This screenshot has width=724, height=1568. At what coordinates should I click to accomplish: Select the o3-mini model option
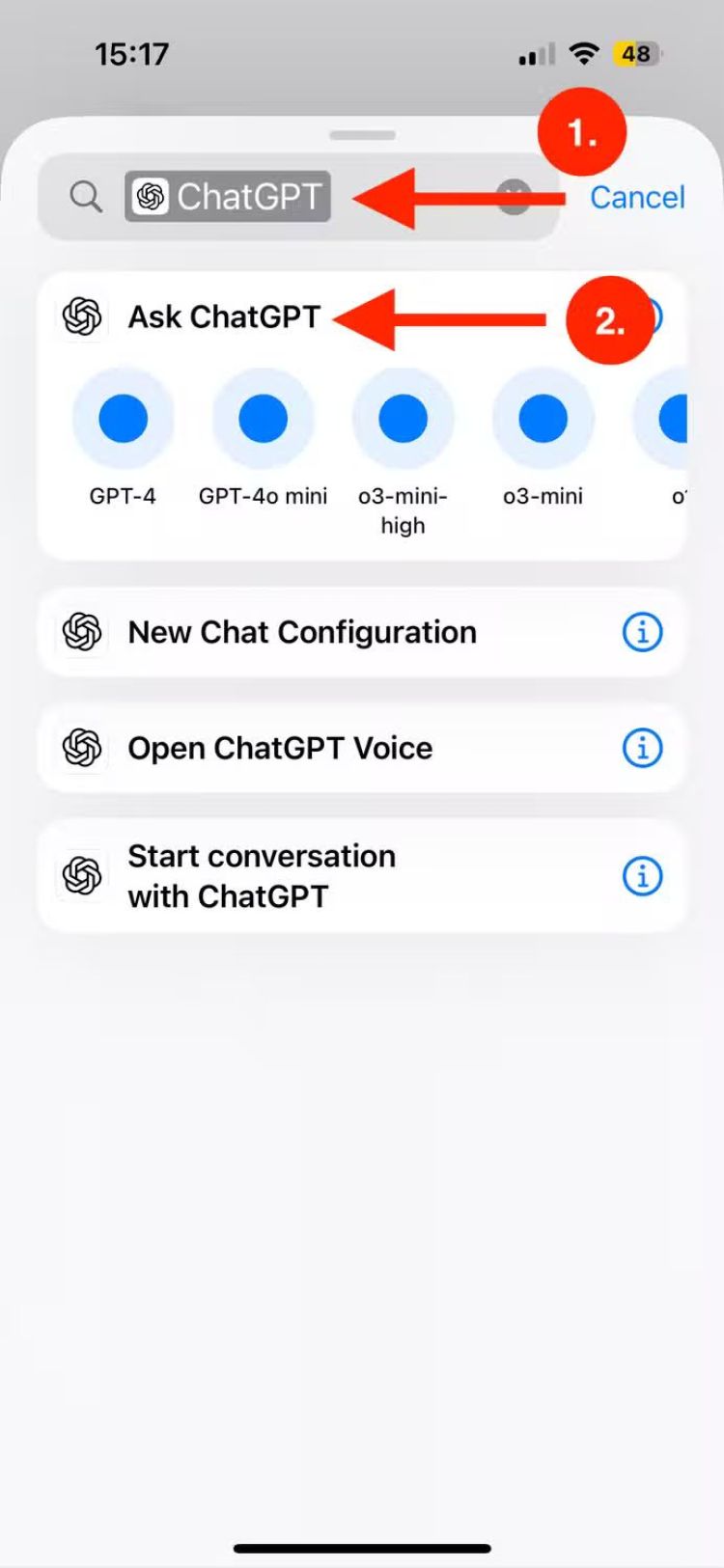pyautogui.click(x=543, y=420)
